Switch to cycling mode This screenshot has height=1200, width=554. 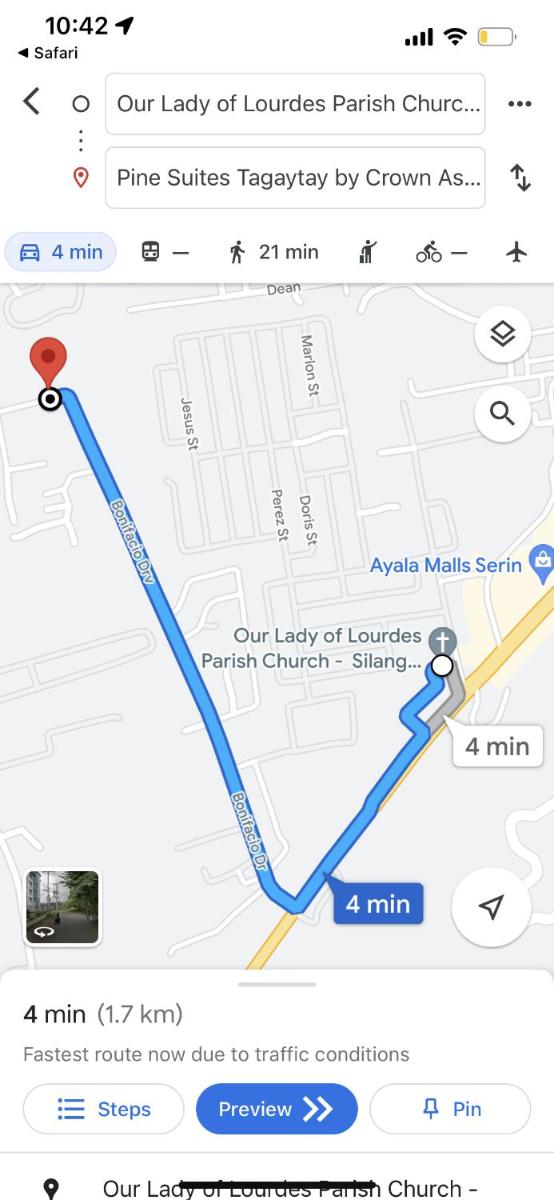[x=441, y=253]
